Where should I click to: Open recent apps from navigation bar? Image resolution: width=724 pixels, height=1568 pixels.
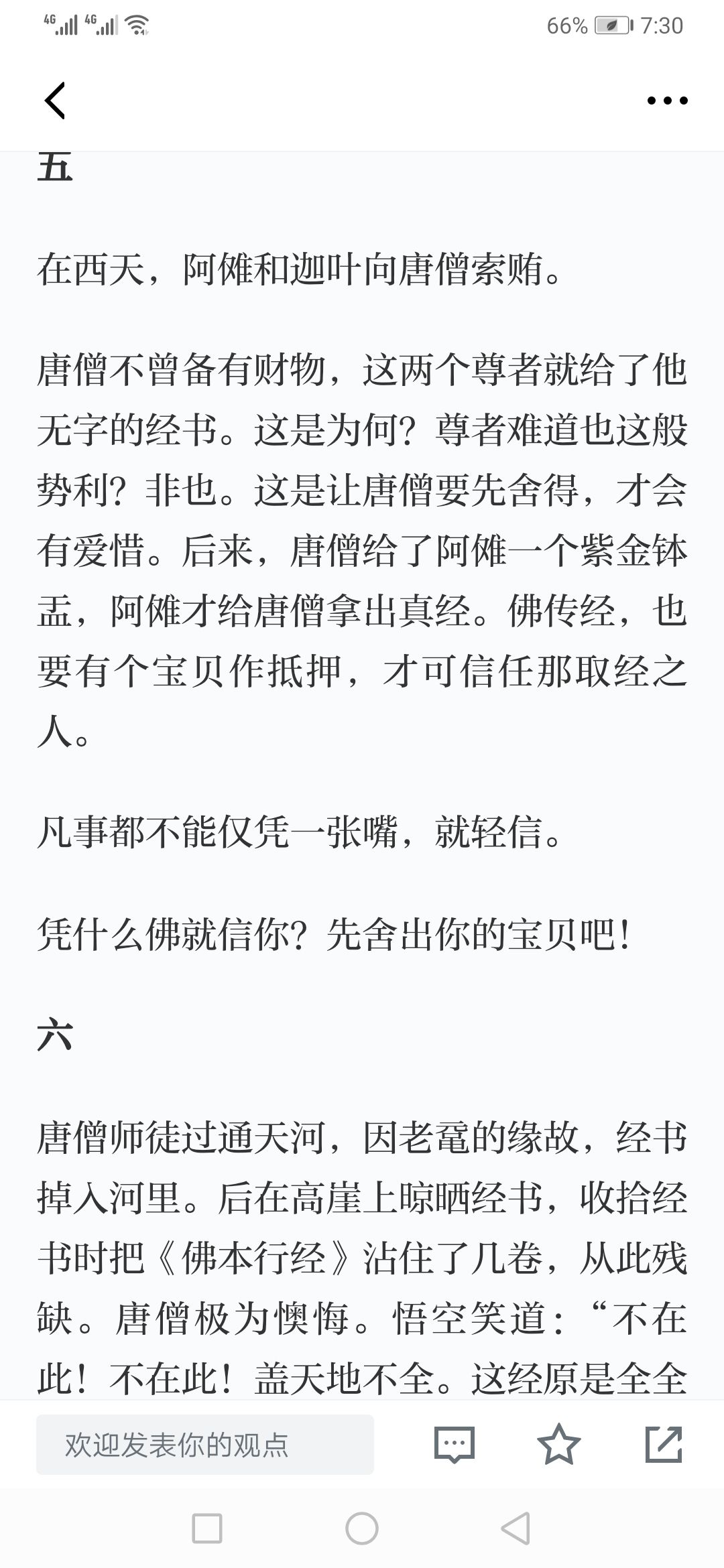click(x=207, y=1528)
